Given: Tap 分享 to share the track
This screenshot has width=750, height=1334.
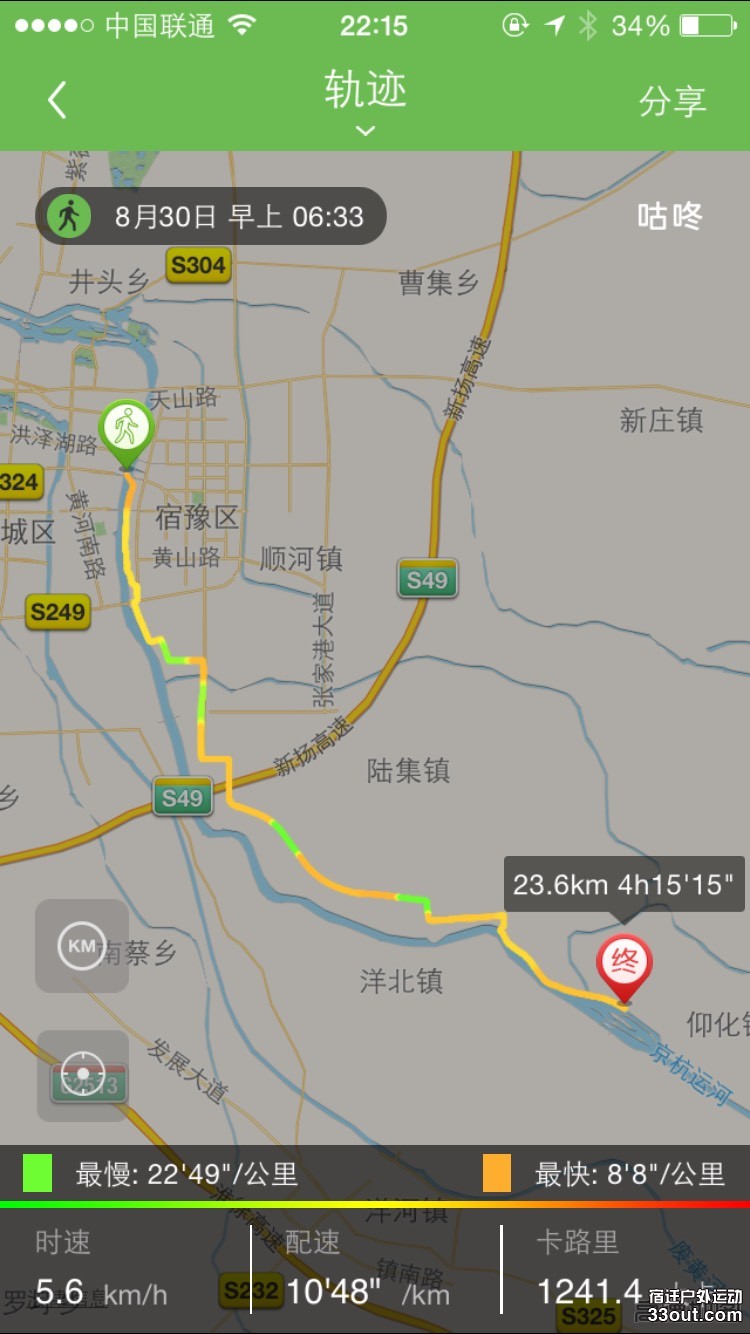Looking at the screenshot, I should [x=672, y=101].
